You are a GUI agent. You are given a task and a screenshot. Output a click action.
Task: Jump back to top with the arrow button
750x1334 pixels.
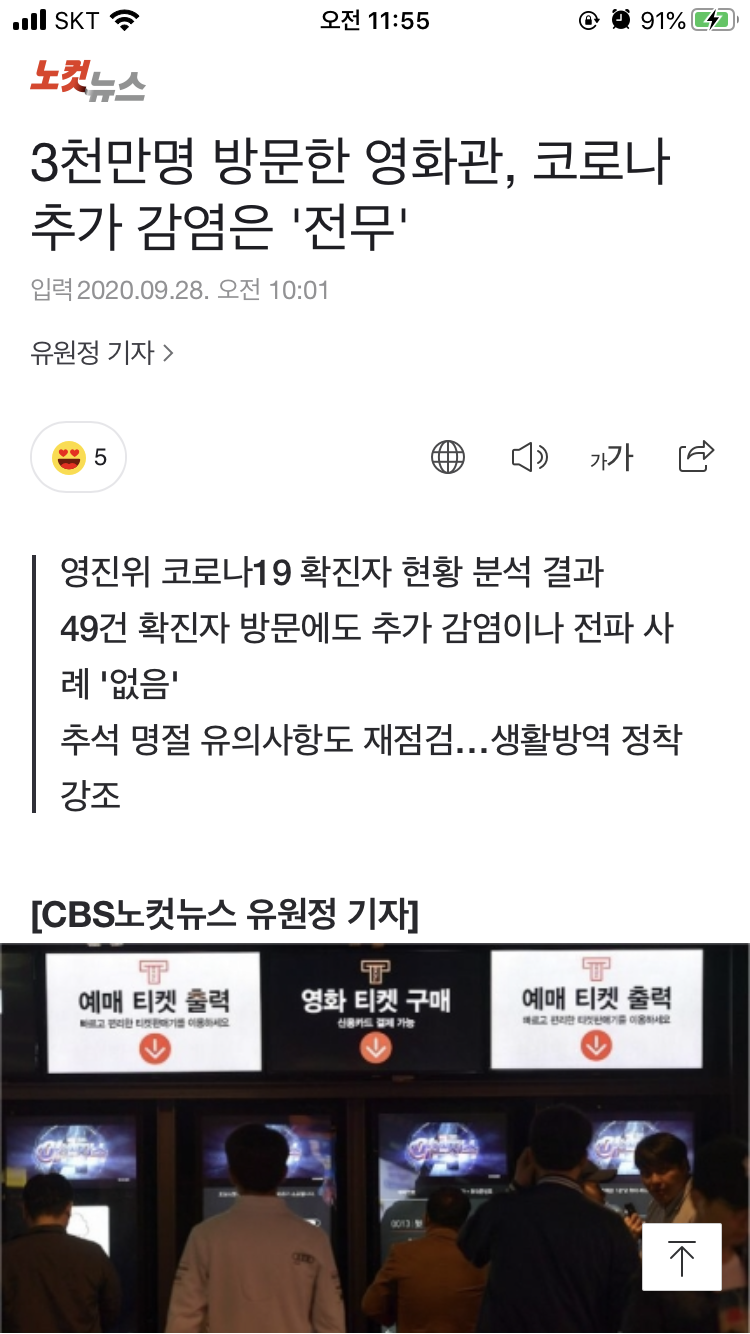[x=681, y=1257]
